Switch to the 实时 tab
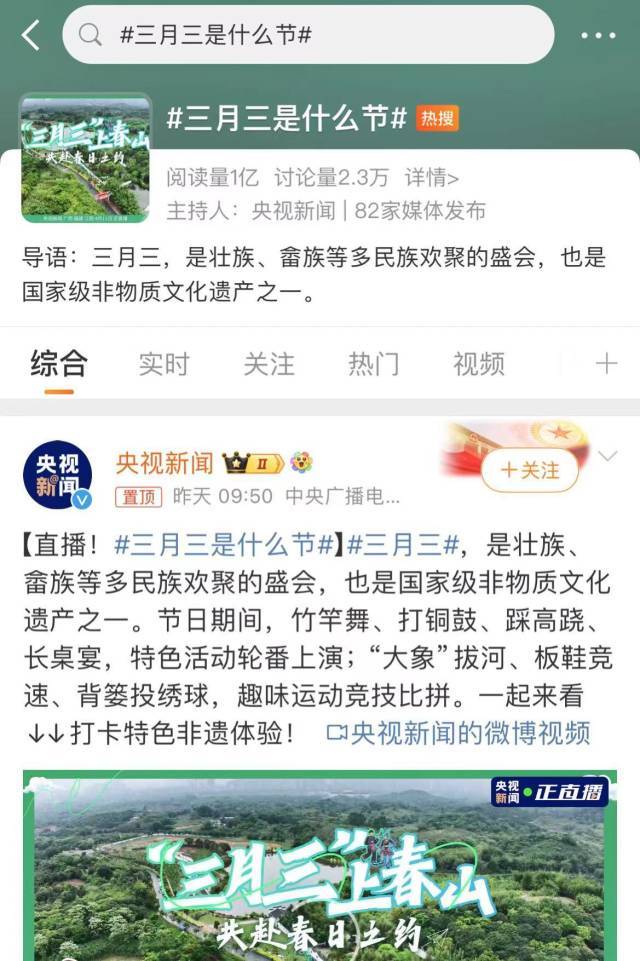 coord(164,364)
